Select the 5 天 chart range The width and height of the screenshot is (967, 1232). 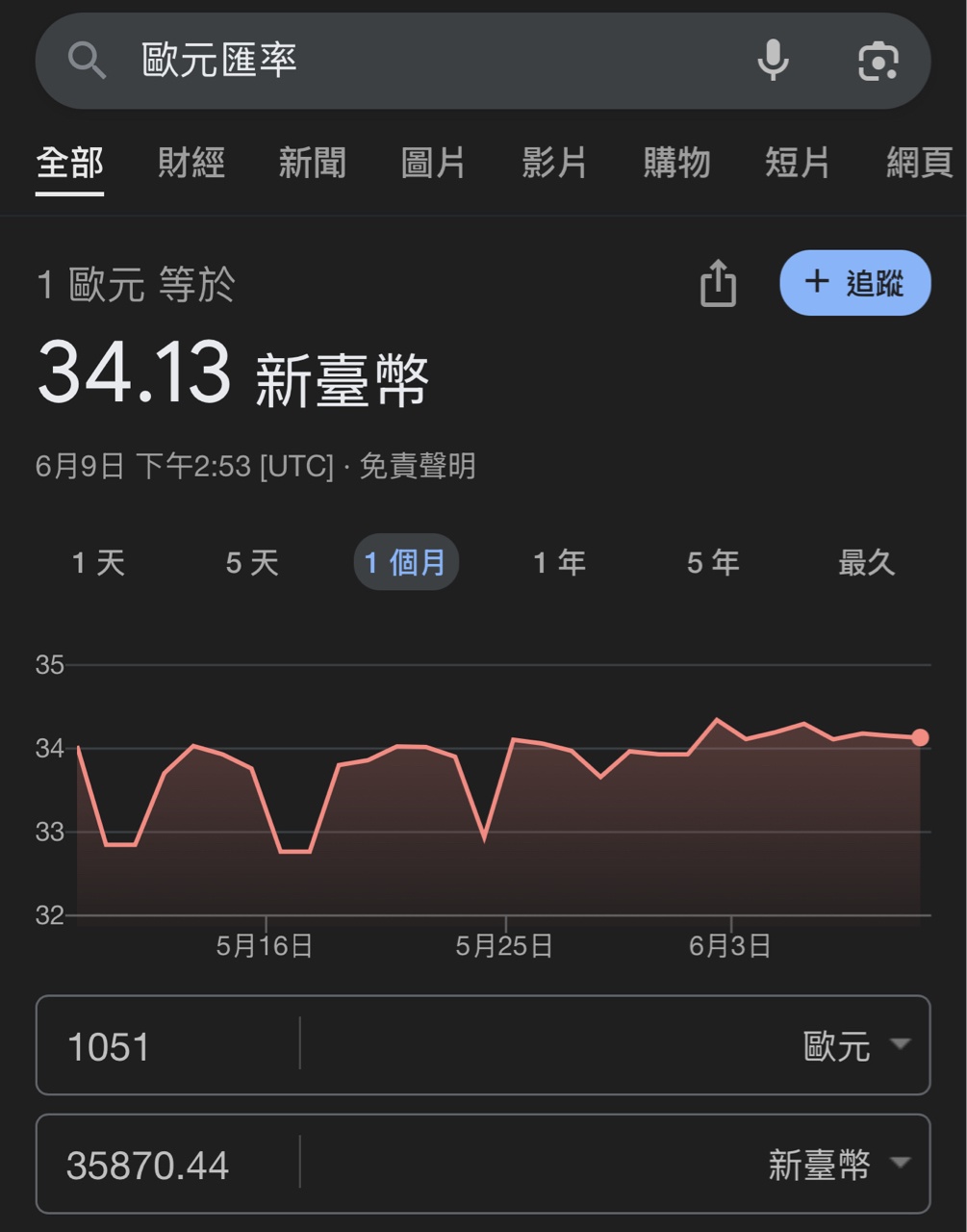(x=252, y=562)
